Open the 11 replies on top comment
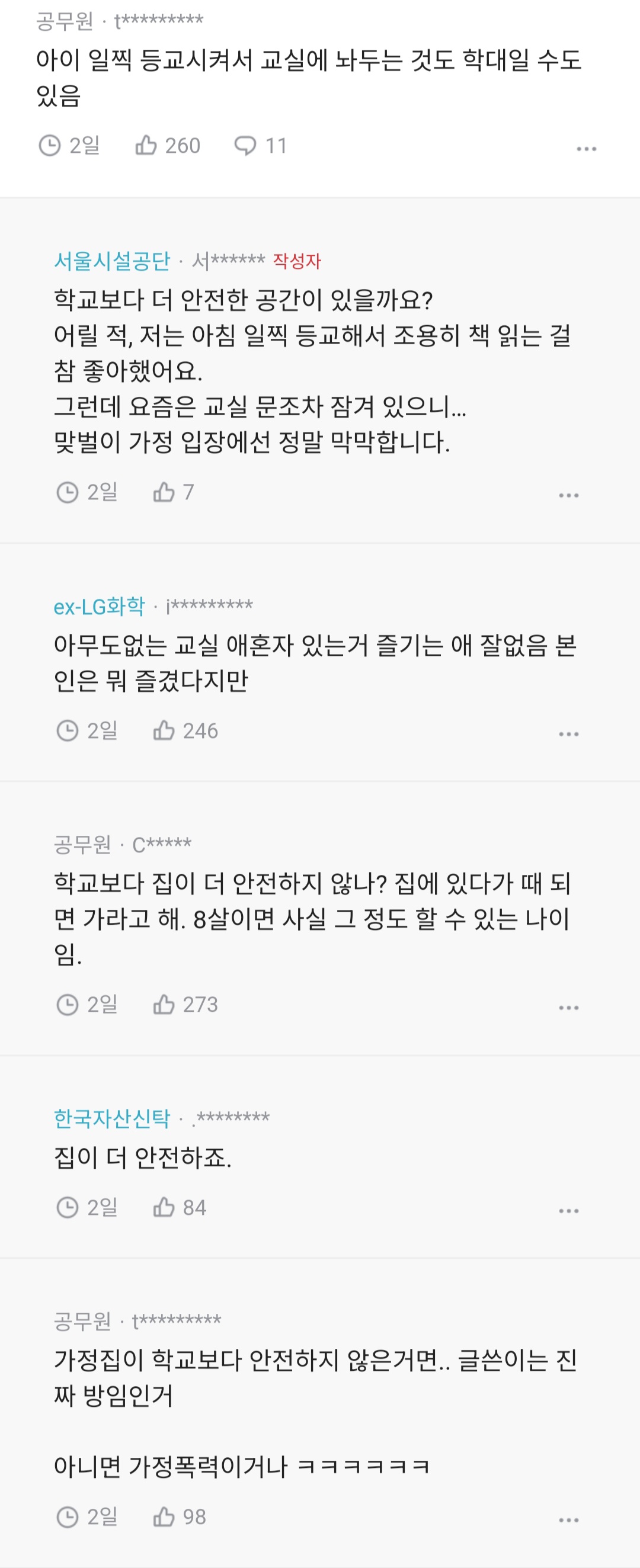Image resolution: width=640 pixels, height=1568 pixels. [x=245, y=146]
